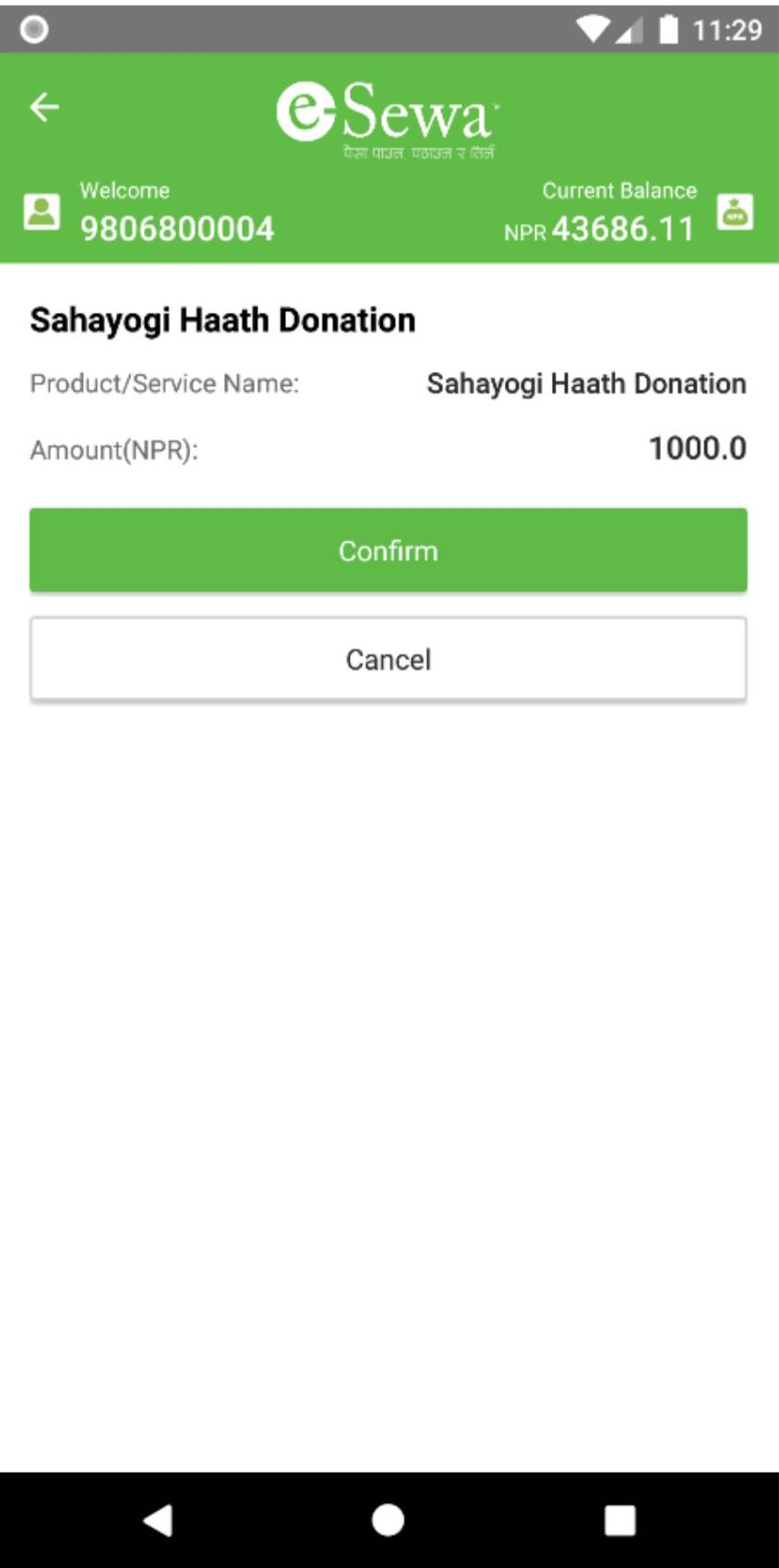
Task: Open the profile icon beside Welcome
Action: pos(42,211)
